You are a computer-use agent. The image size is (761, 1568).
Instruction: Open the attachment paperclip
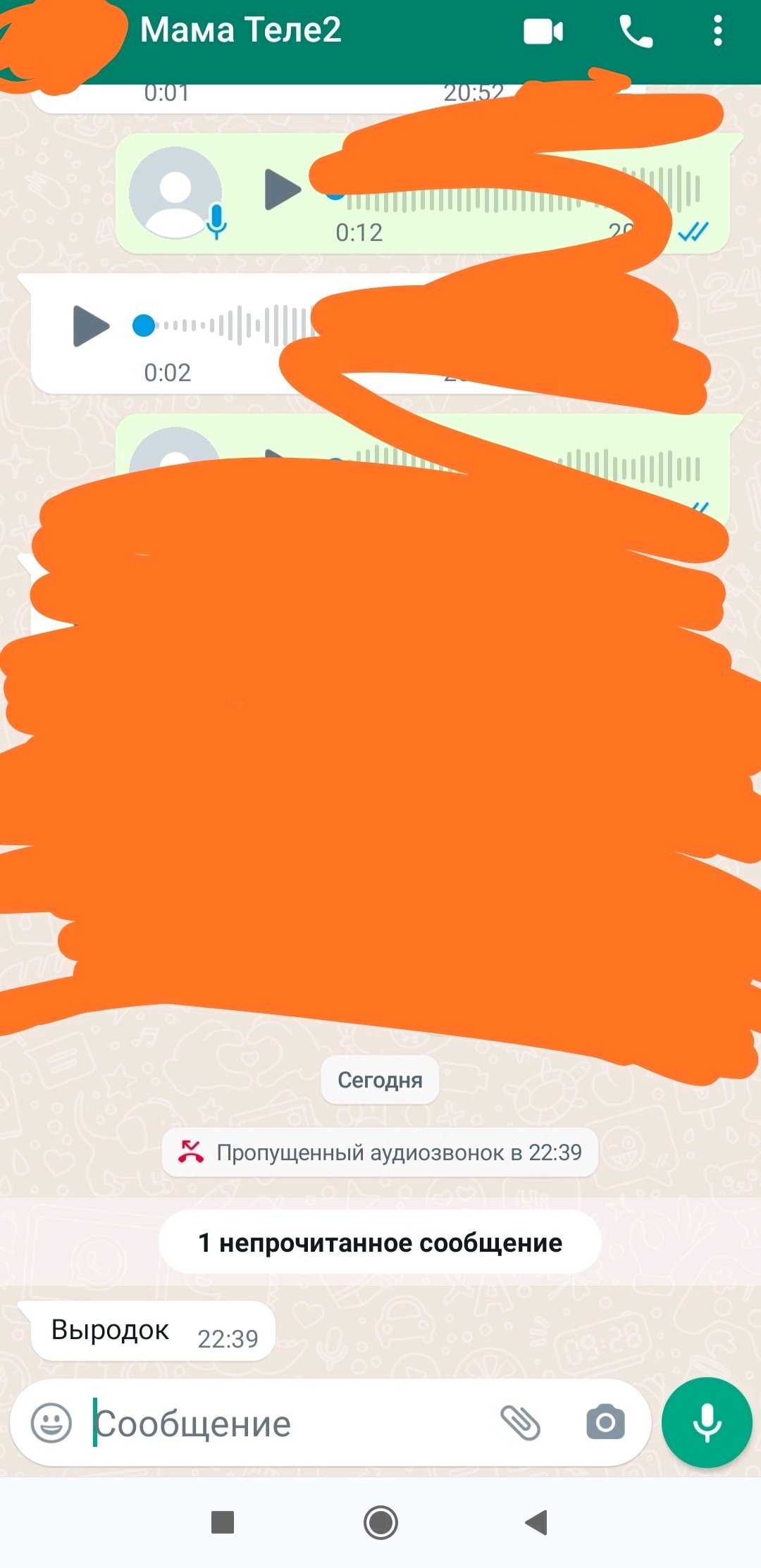[x=520, y=1423]
